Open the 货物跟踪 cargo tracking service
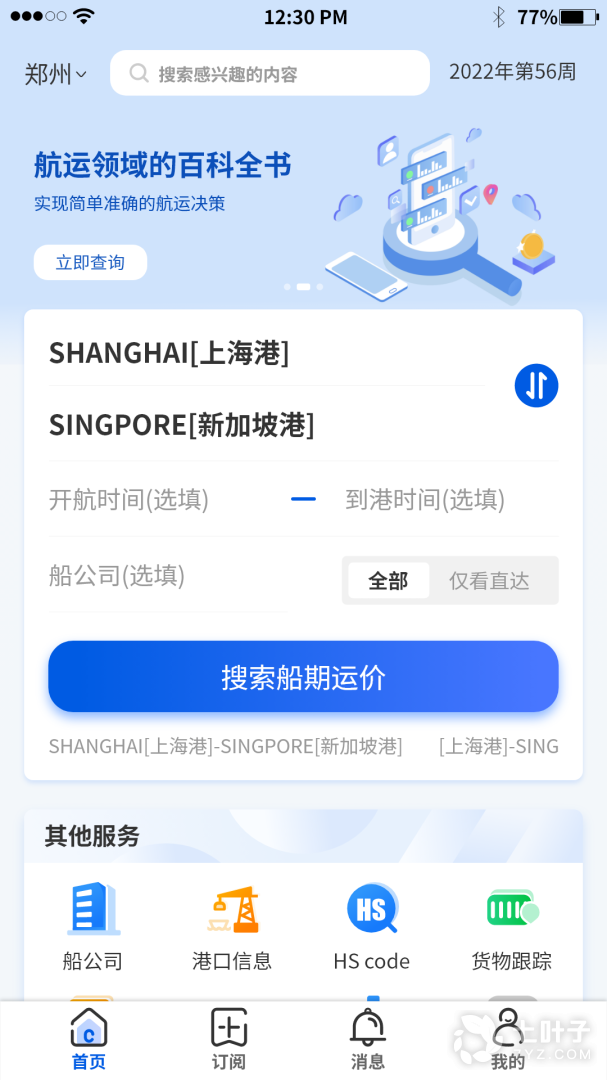This screenshot has width=607, height=1080. [512, 926]
